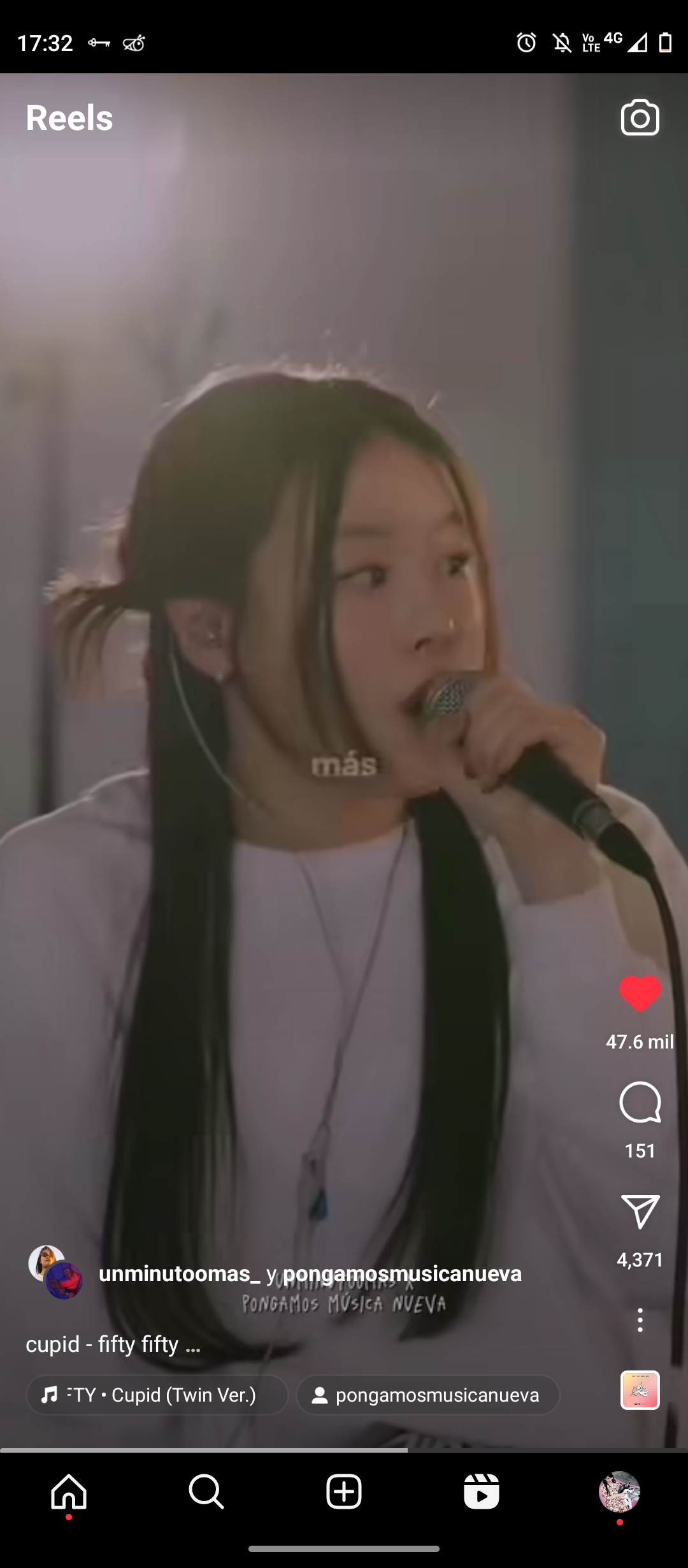688x1568 pixels.
Task: Switch to the Search tab
Action: pyautogui.click(x=206, y=1492)
